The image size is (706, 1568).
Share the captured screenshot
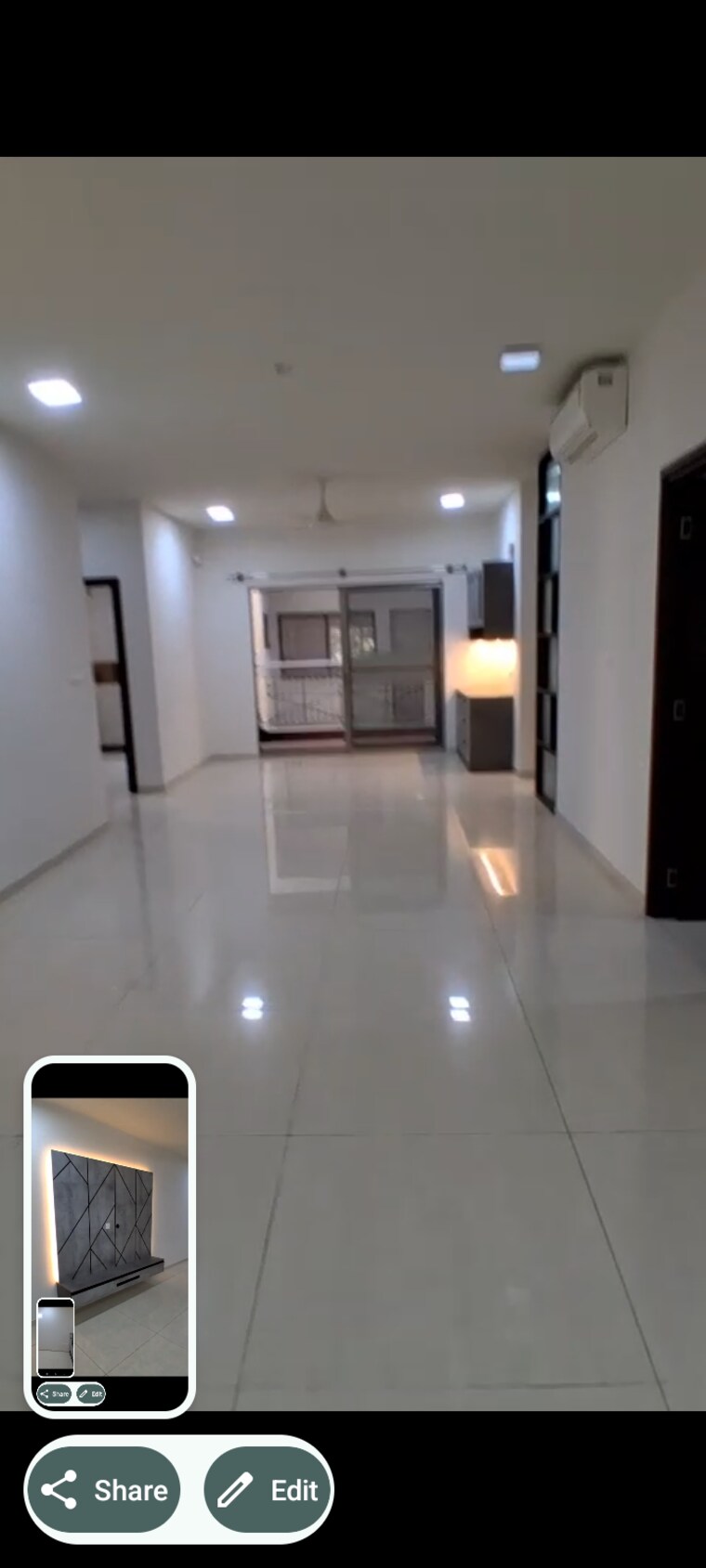point(104,1490)
